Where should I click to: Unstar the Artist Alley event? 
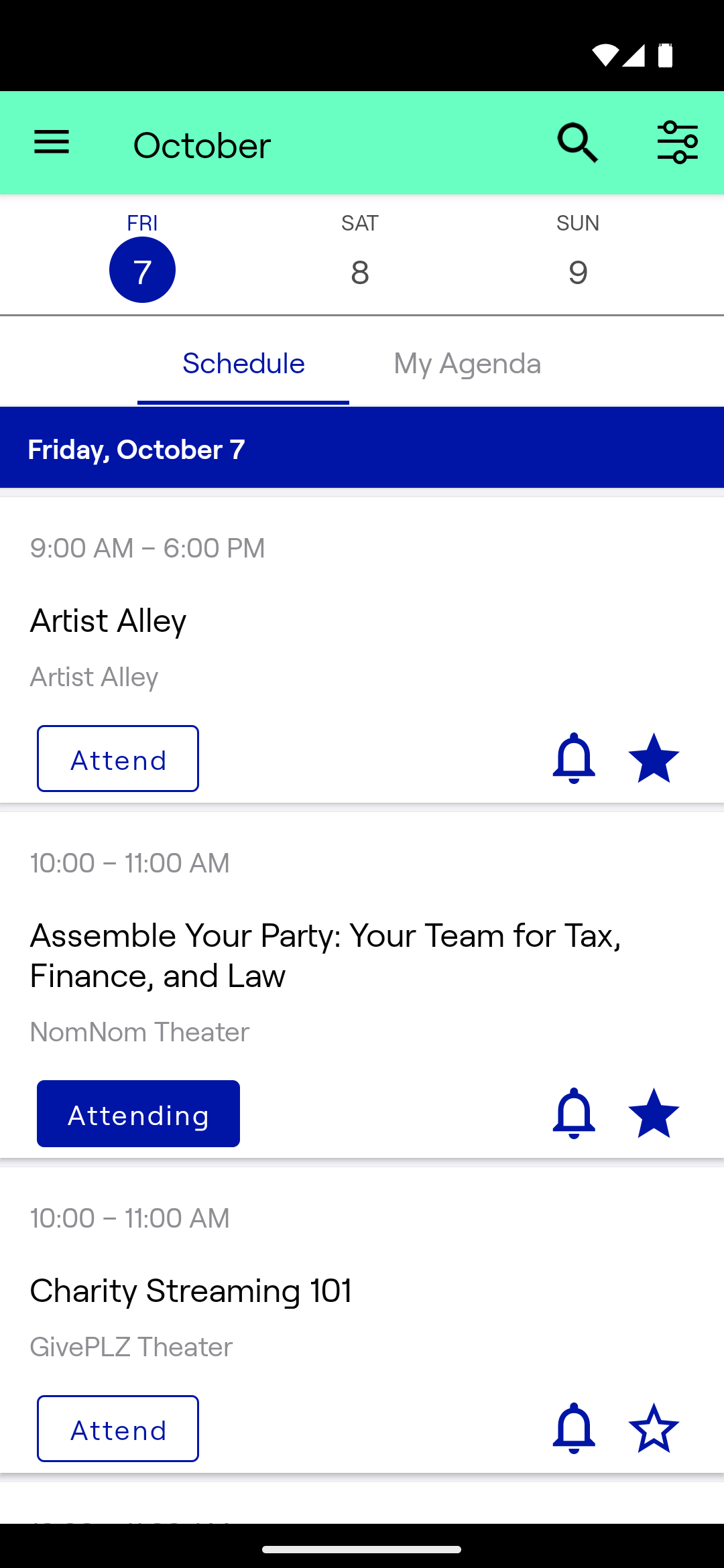(x=654, y=759)
